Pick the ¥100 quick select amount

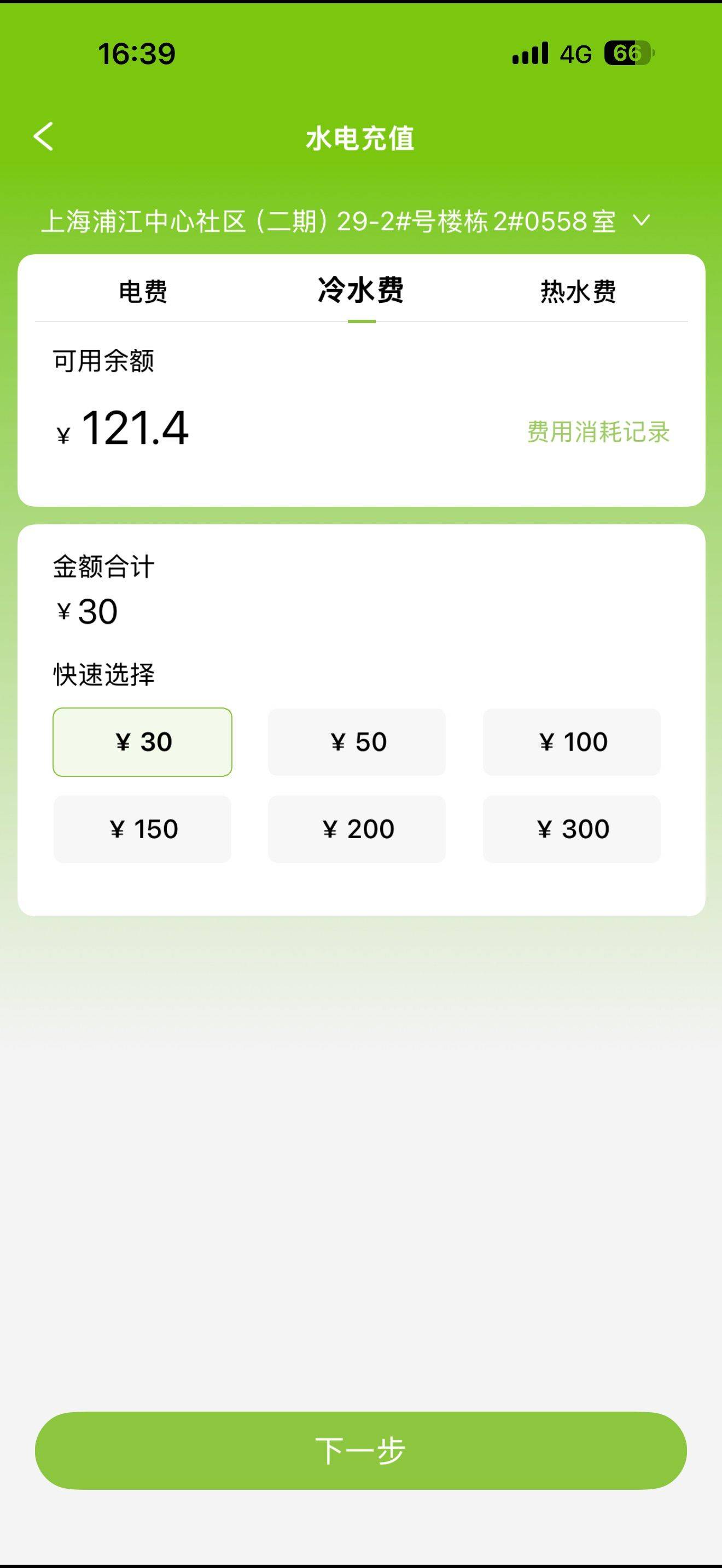[x=572, y=741]
